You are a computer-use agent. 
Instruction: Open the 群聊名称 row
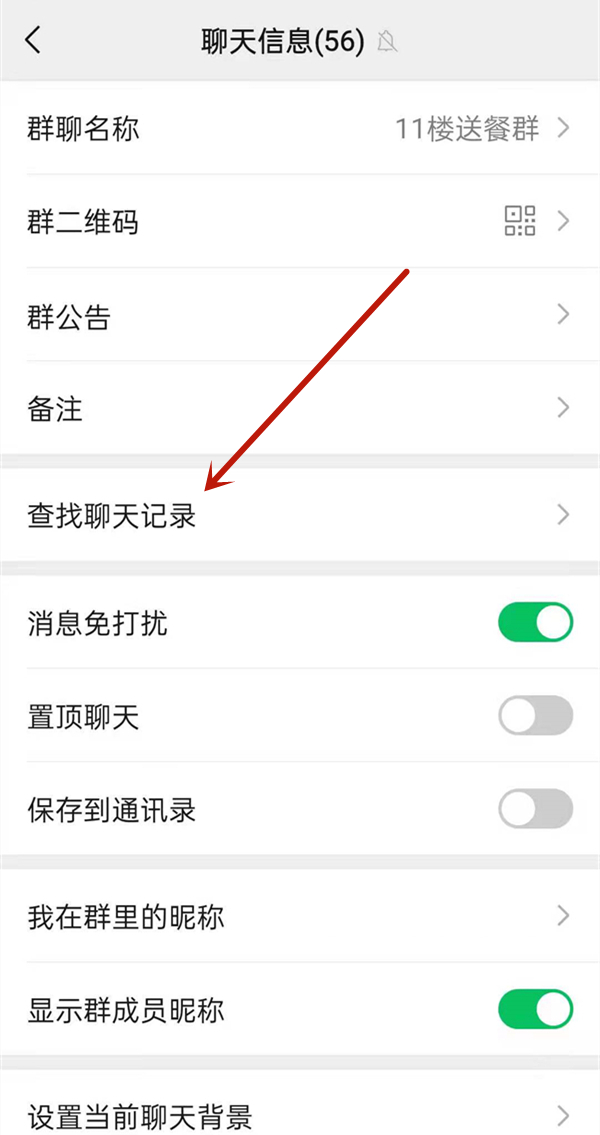point(300,129)
